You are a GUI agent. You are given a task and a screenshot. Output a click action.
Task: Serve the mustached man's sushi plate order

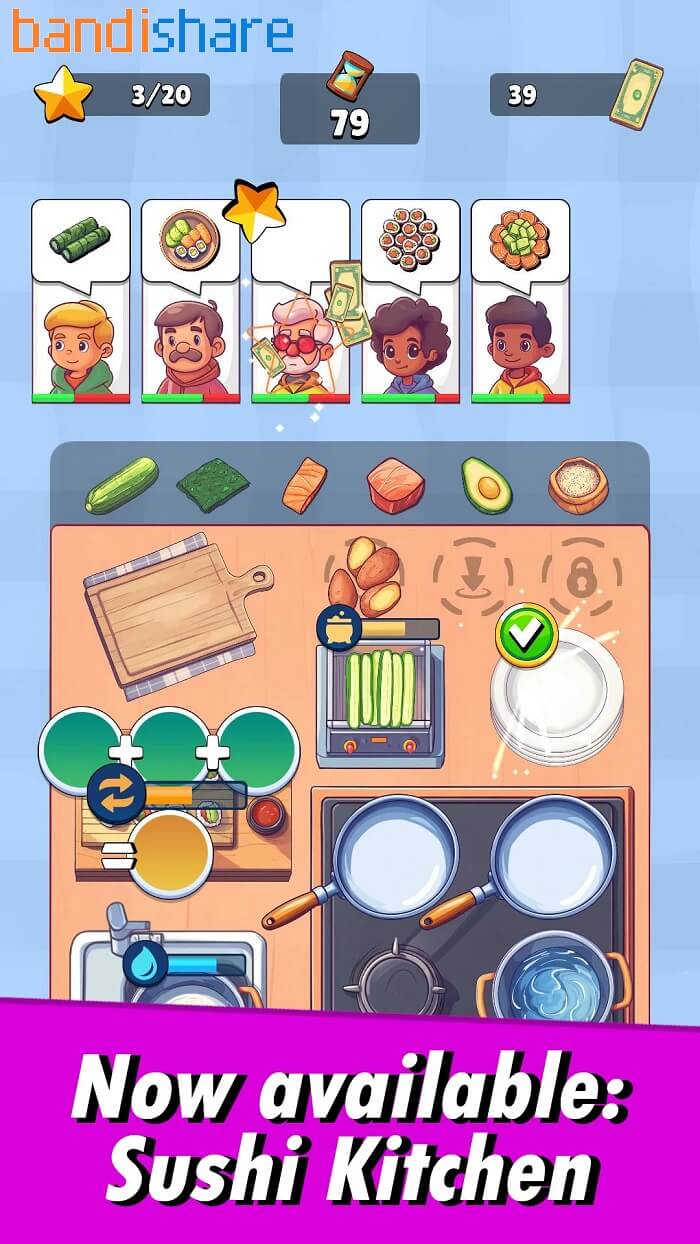coord(190,300)
